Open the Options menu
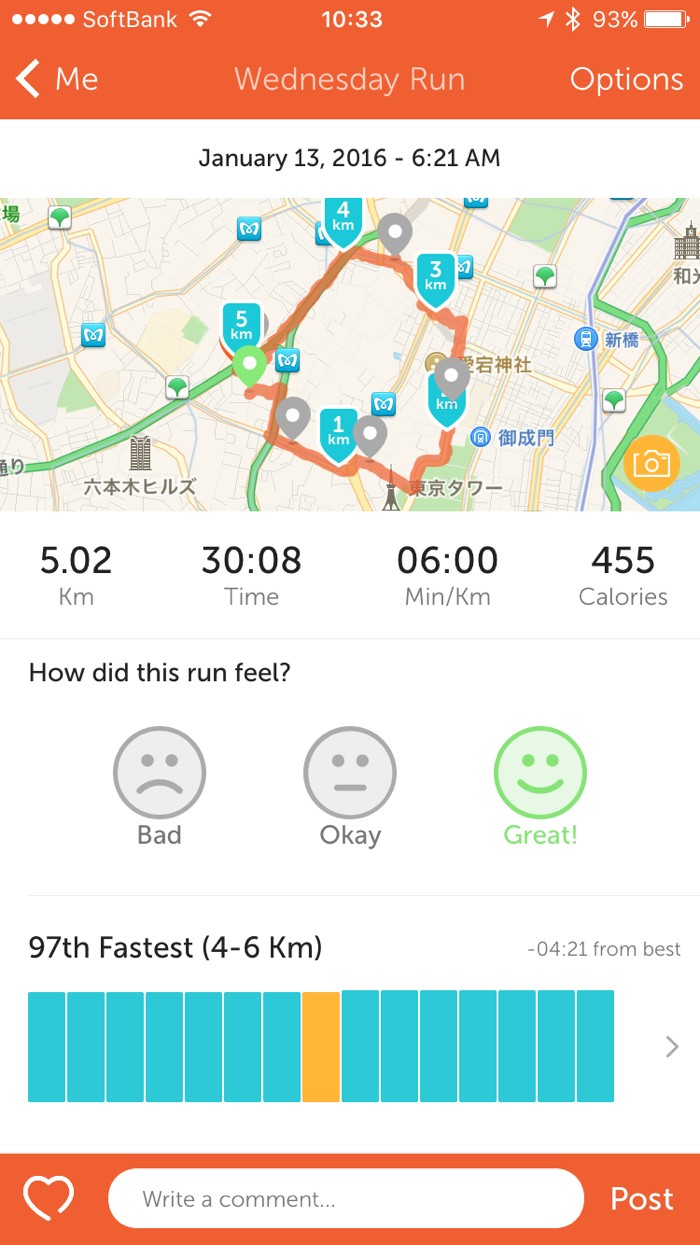This screenshot has width=700, height=1245. click(626, 79)
